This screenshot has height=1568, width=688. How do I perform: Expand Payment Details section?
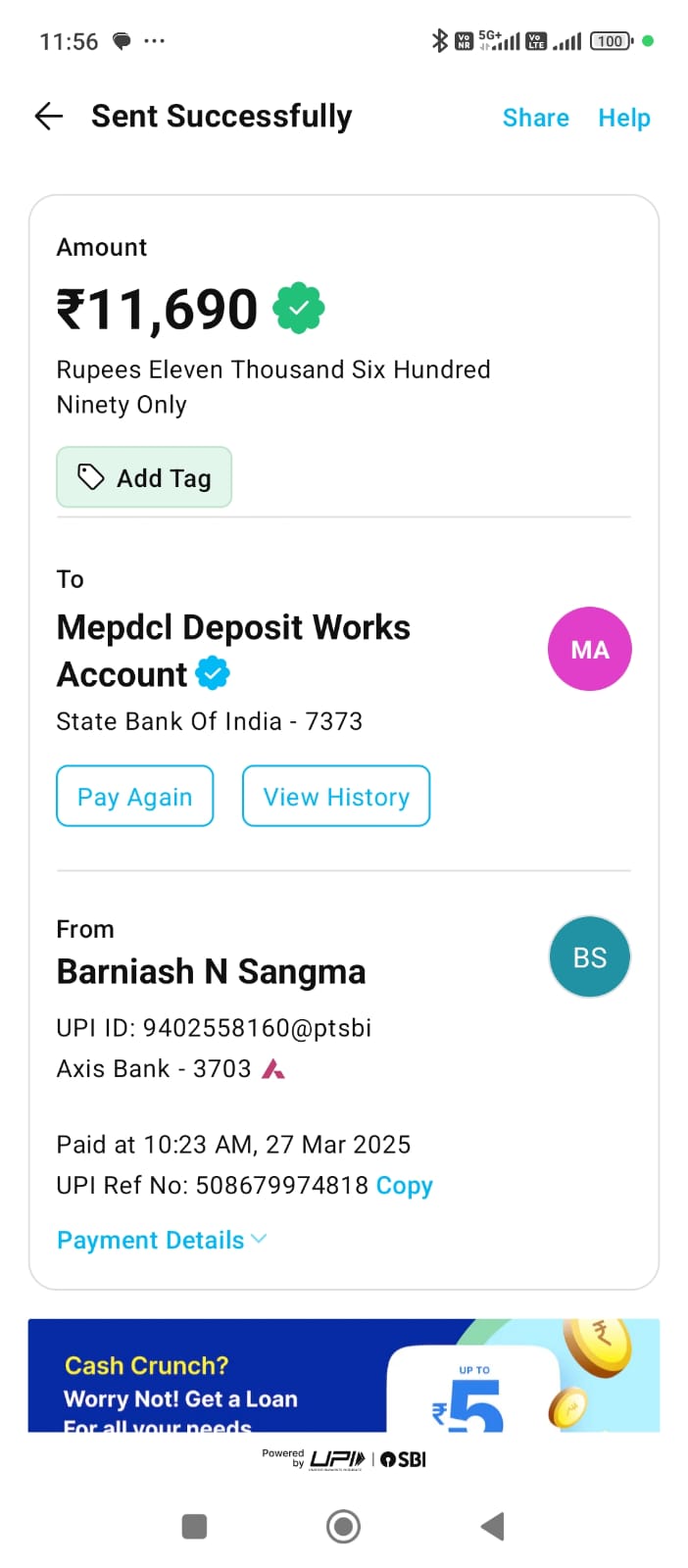(162, 1240)
